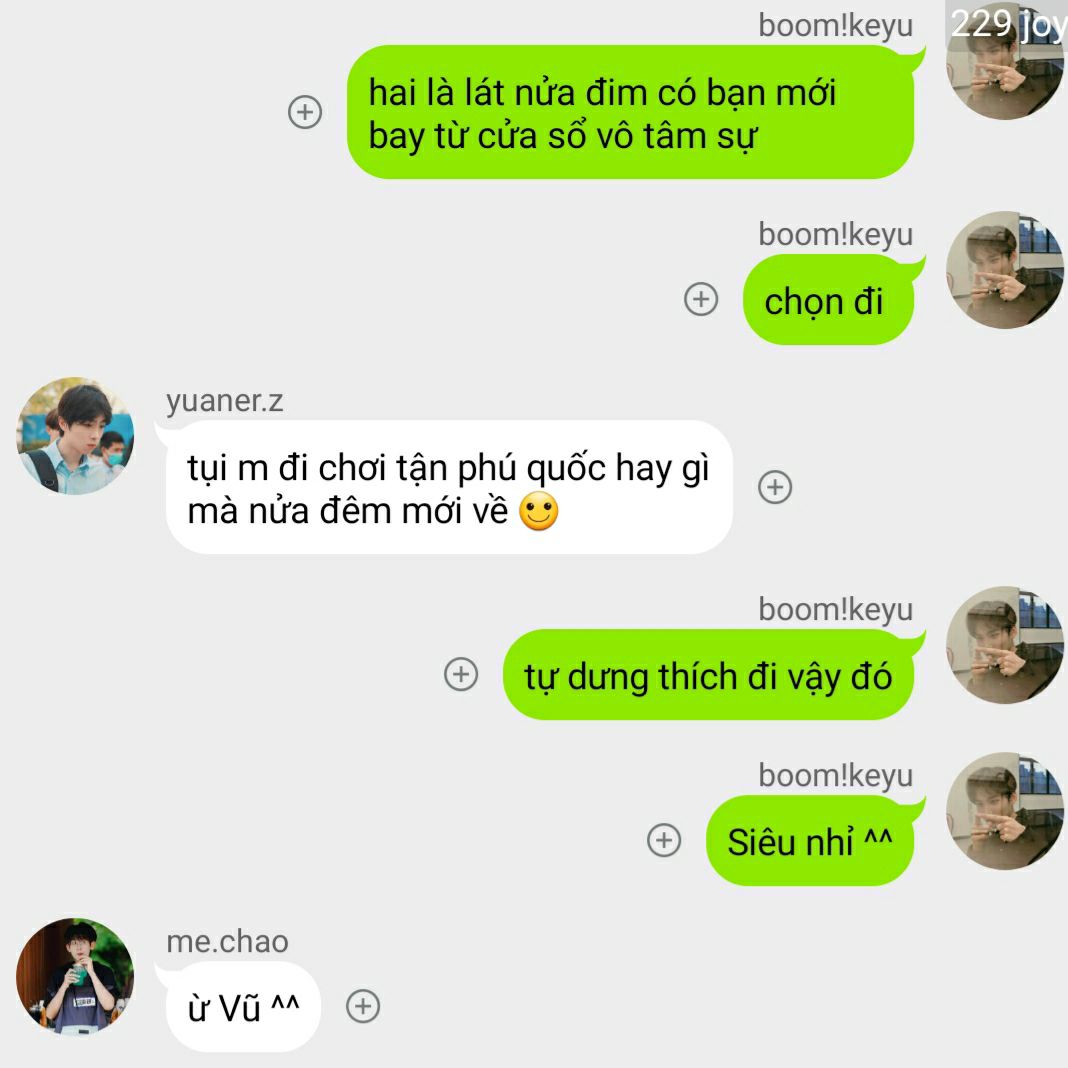The height and width of the screenshot is (1068, 1068).
Task: Tap the plus icon beside "ừ Vũ ^^"
Action: [363, 1006]
